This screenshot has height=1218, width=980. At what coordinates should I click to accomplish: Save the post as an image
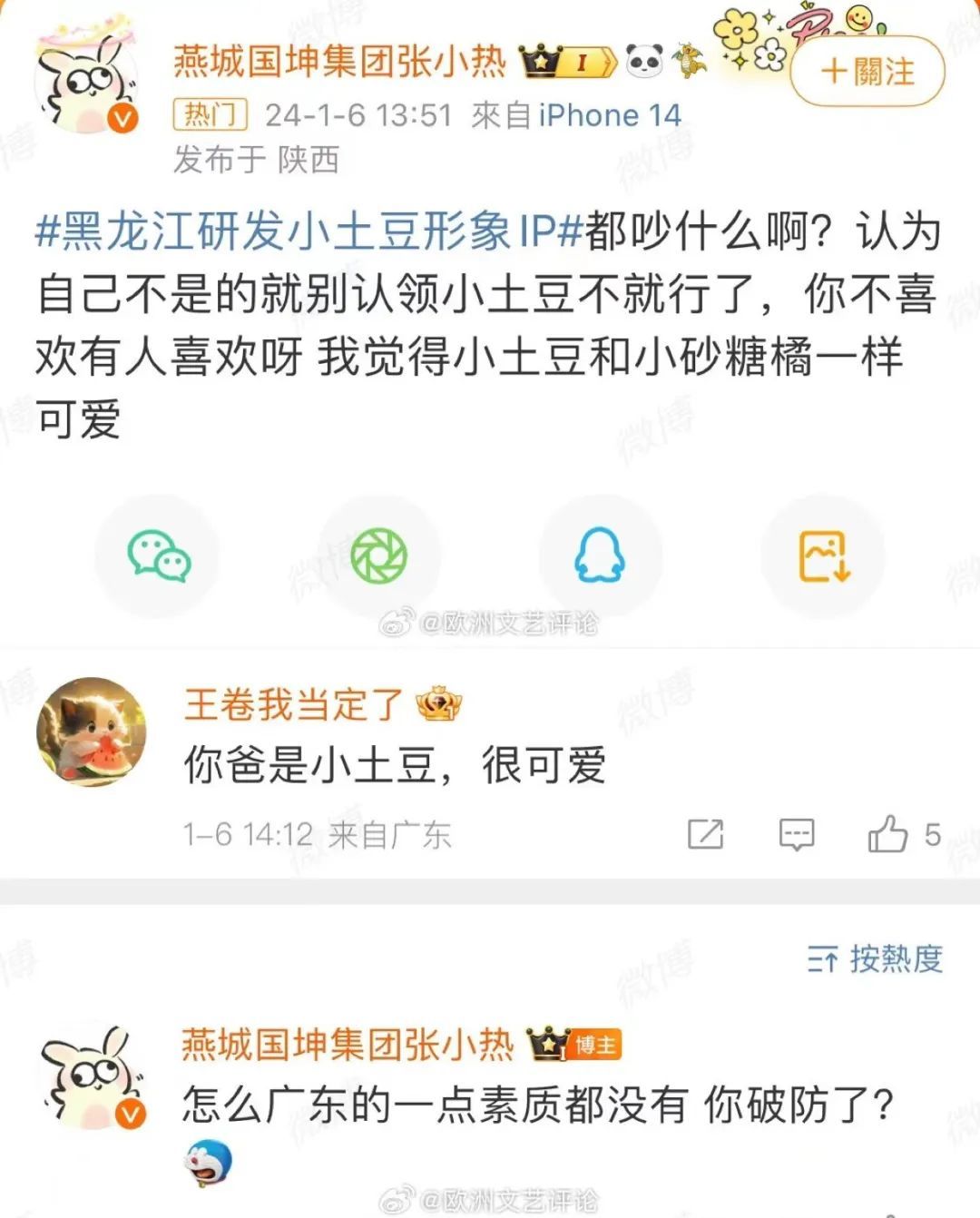click(822, 555)
